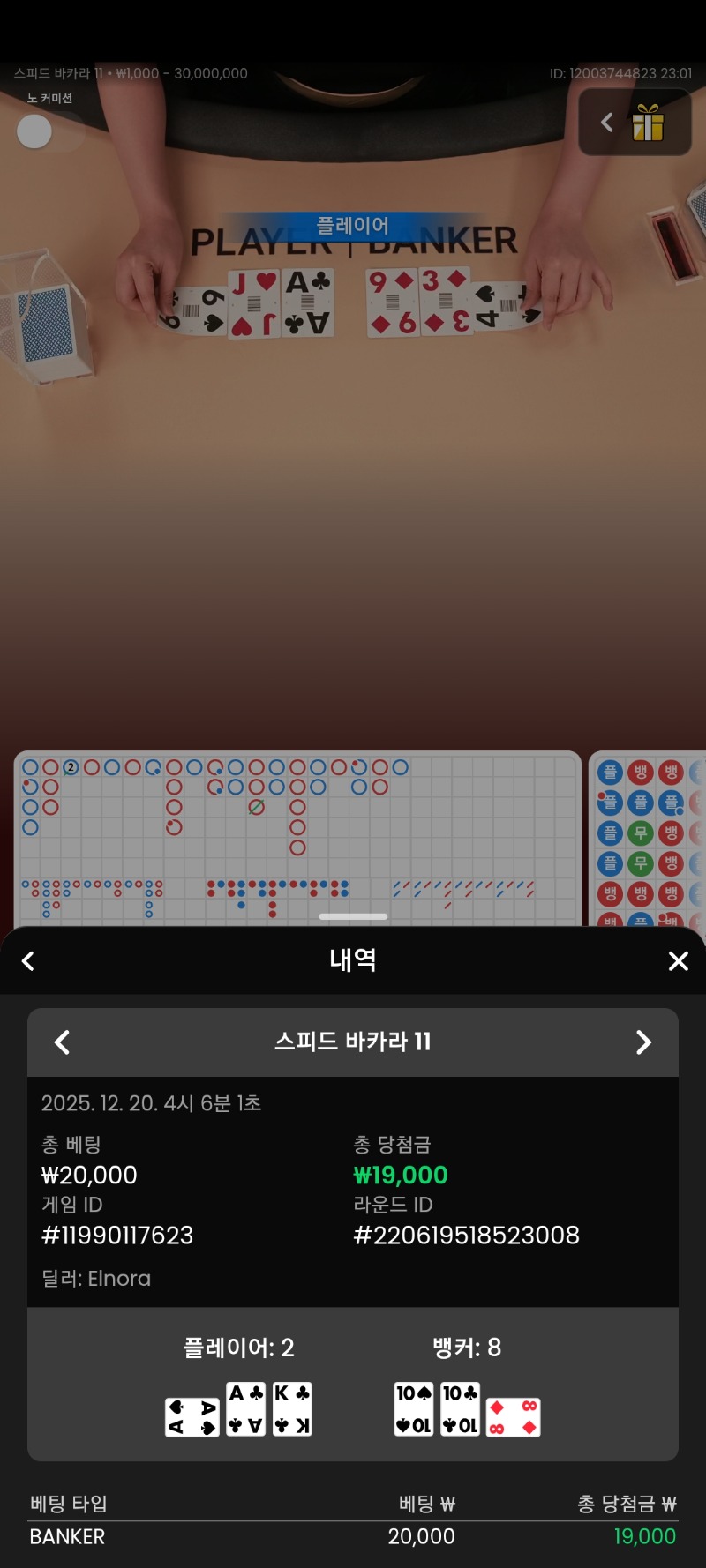This screenshot has width=706, height=1568.
Task: Show the next game record
Action: pyautogui.click(x=643, y=1042)
